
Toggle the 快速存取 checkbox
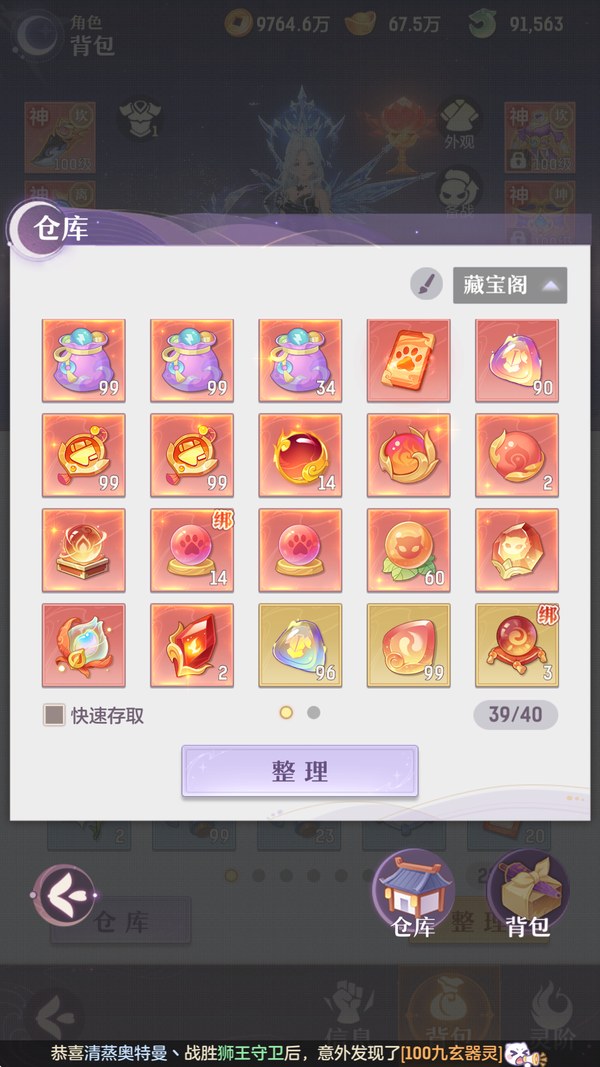pos(54,714)
